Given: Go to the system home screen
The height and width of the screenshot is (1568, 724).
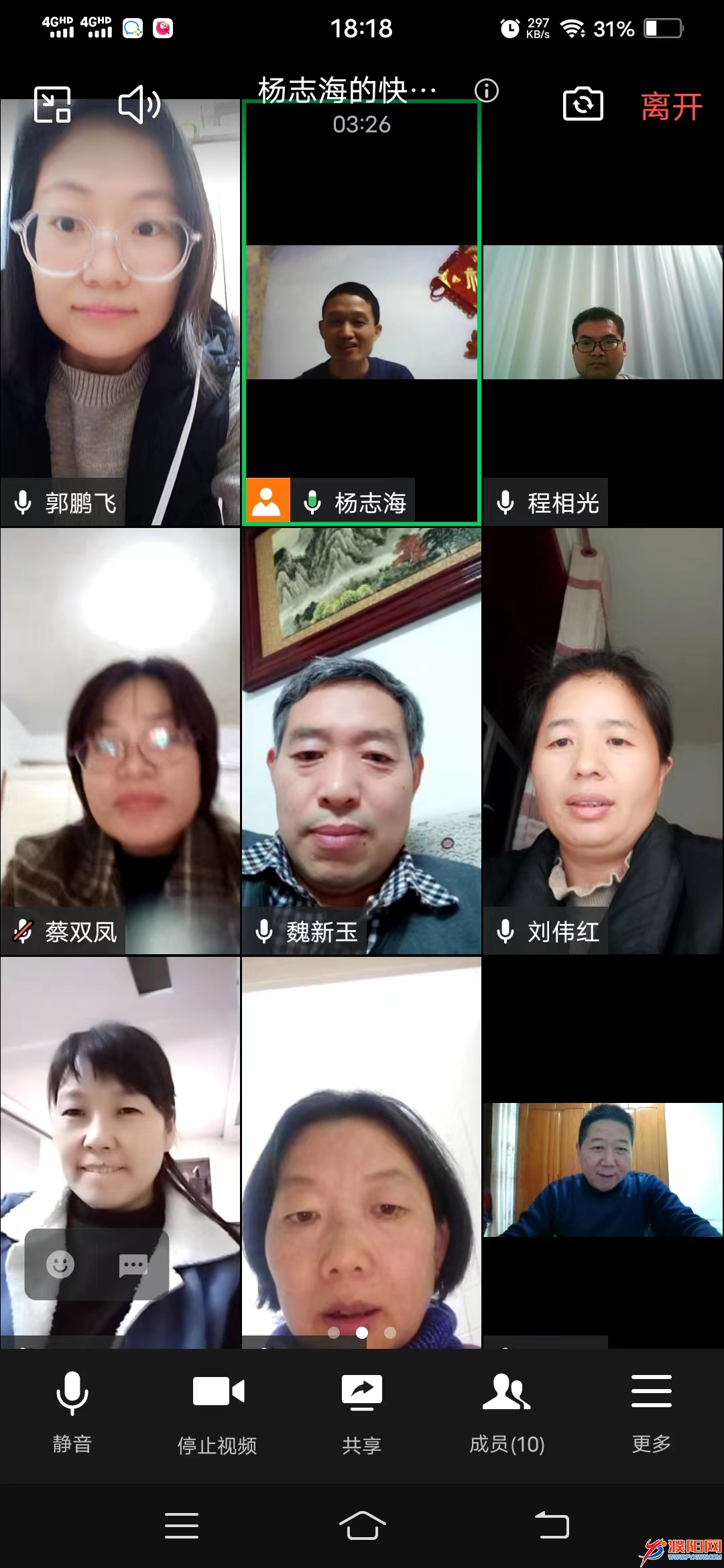Looking at the screenshot, I should [x=362, y=1526].
